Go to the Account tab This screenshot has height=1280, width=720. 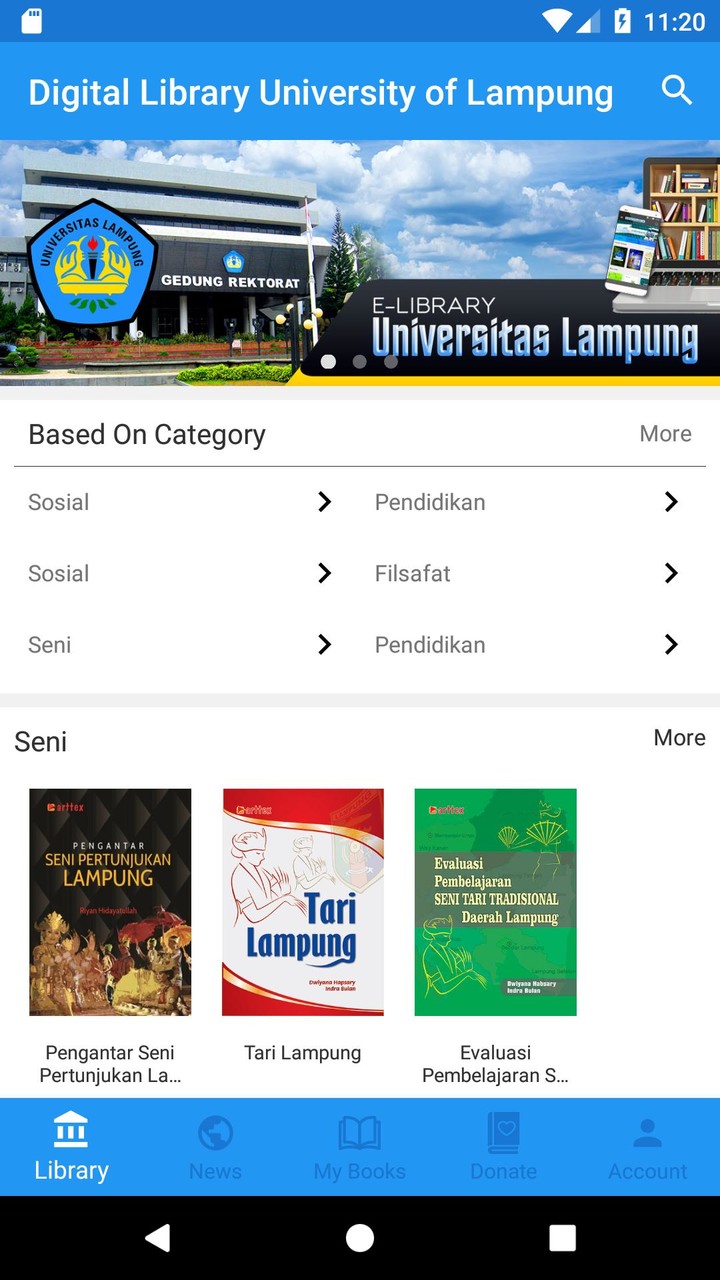pyautogui.click(x=647, y=1148)
